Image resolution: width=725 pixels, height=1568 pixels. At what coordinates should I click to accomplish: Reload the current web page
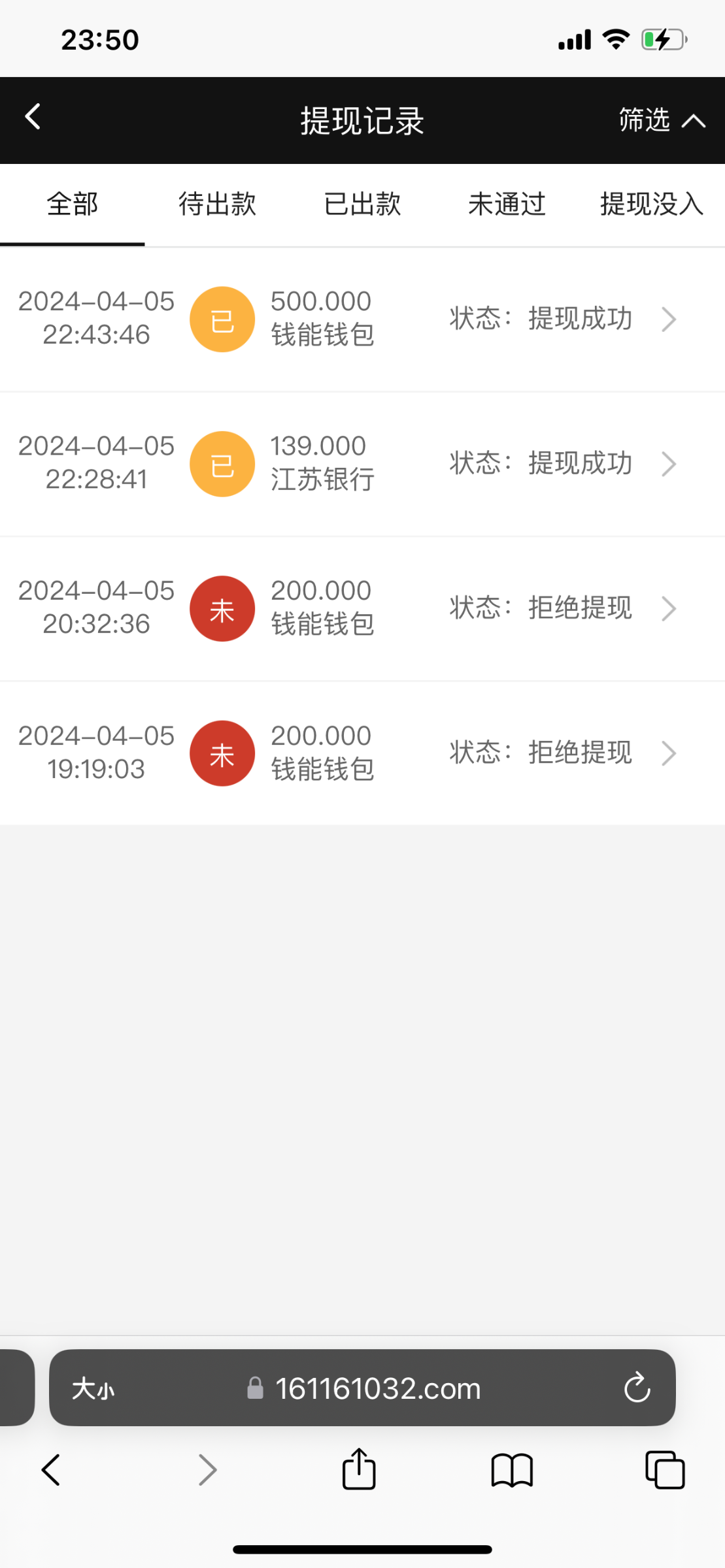tap(637, 1388)
